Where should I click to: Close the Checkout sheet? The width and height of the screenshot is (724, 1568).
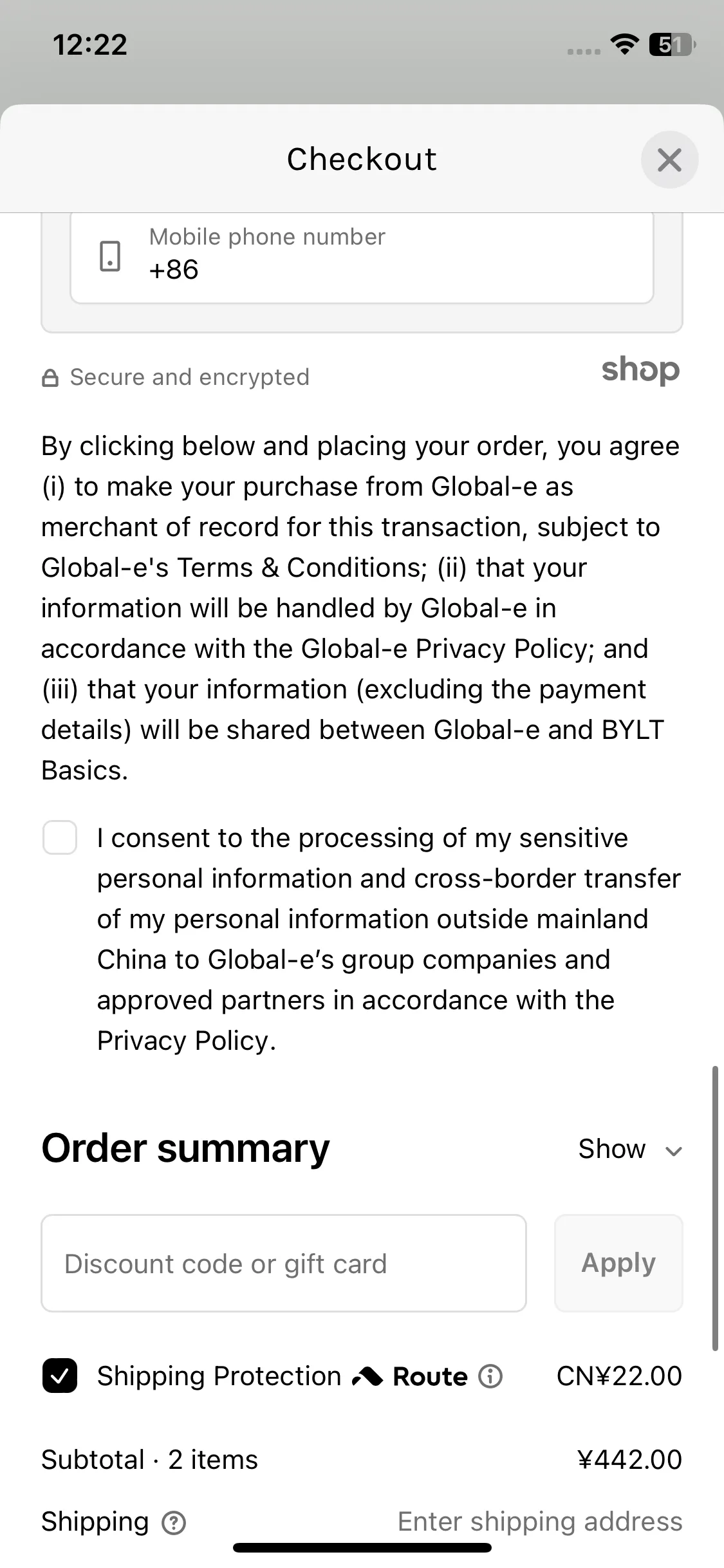[669, 160]
